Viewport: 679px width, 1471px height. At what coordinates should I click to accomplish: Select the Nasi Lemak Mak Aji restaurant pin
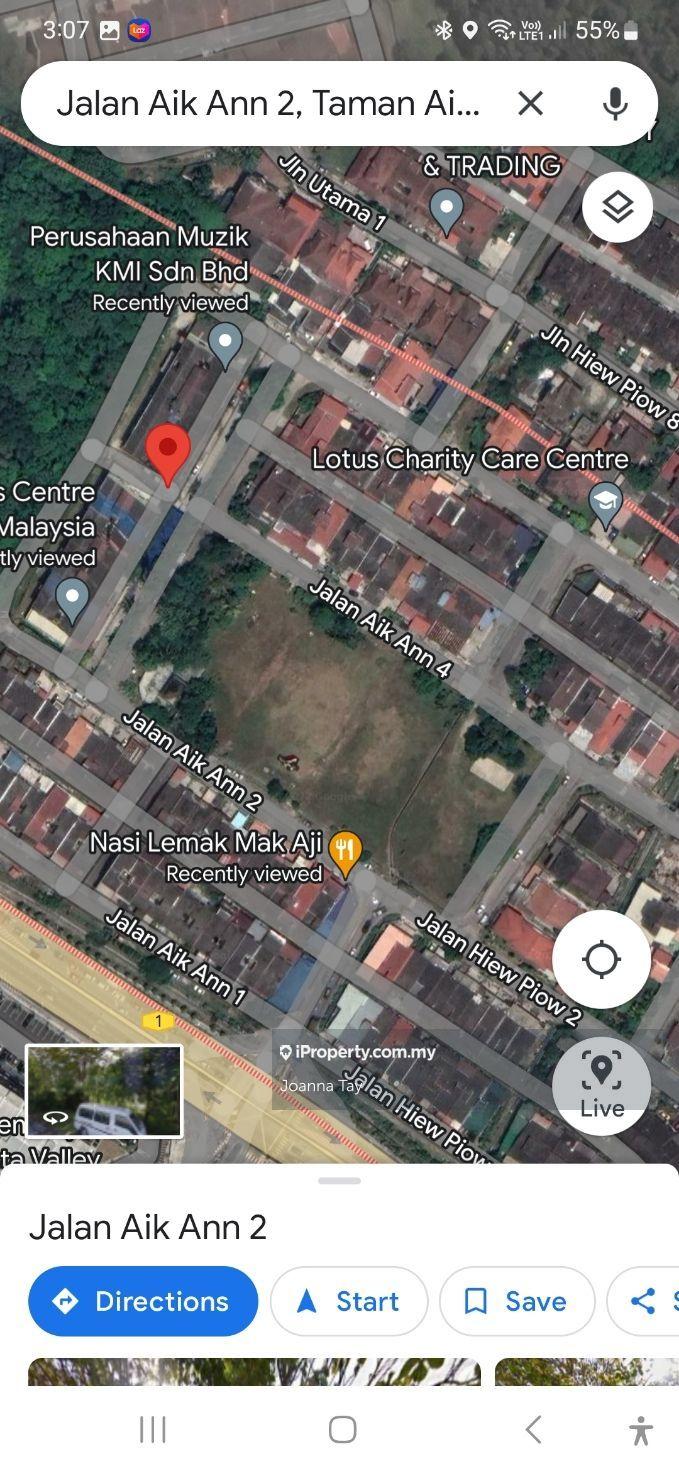point(345,851)
